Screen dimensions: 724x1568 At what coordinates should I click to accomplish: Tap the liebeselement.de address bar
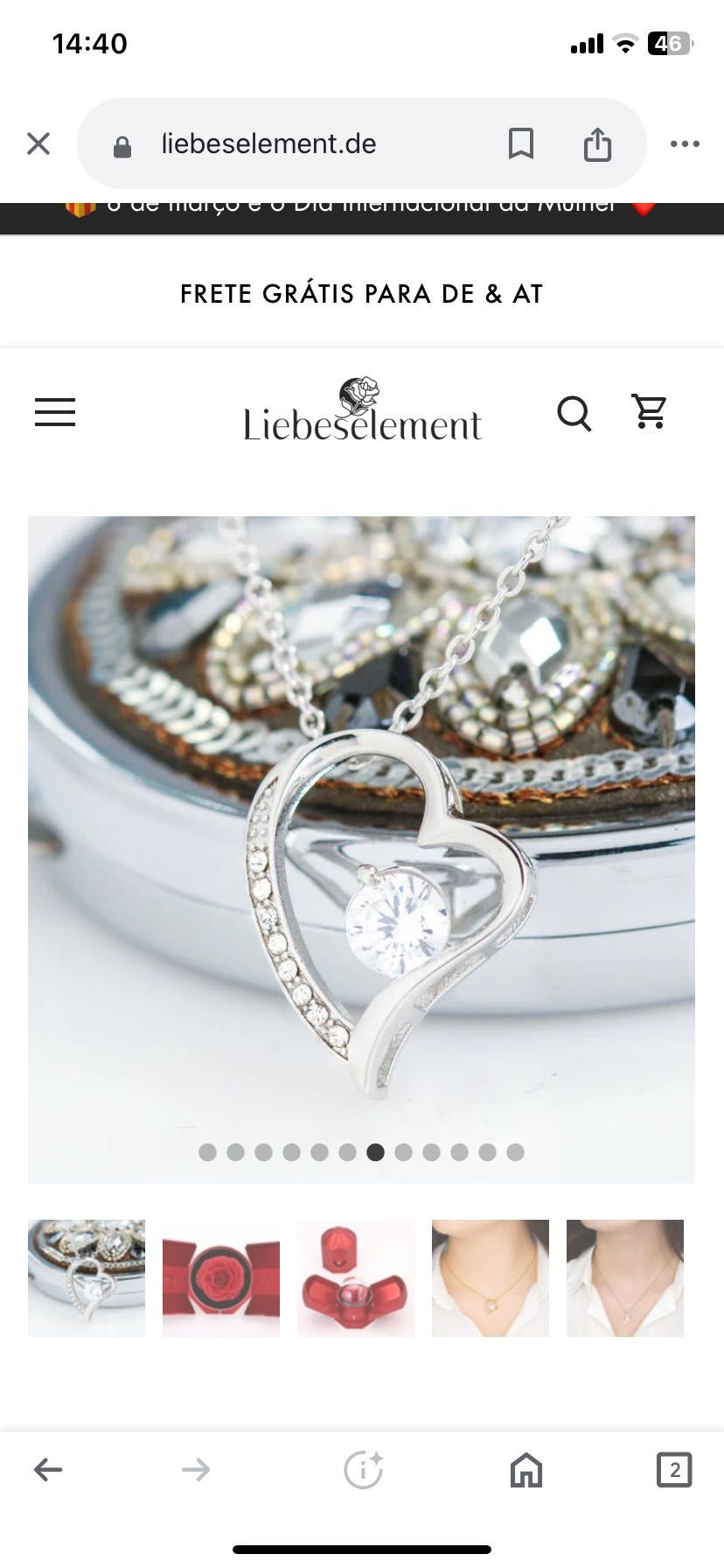[268, 143]
